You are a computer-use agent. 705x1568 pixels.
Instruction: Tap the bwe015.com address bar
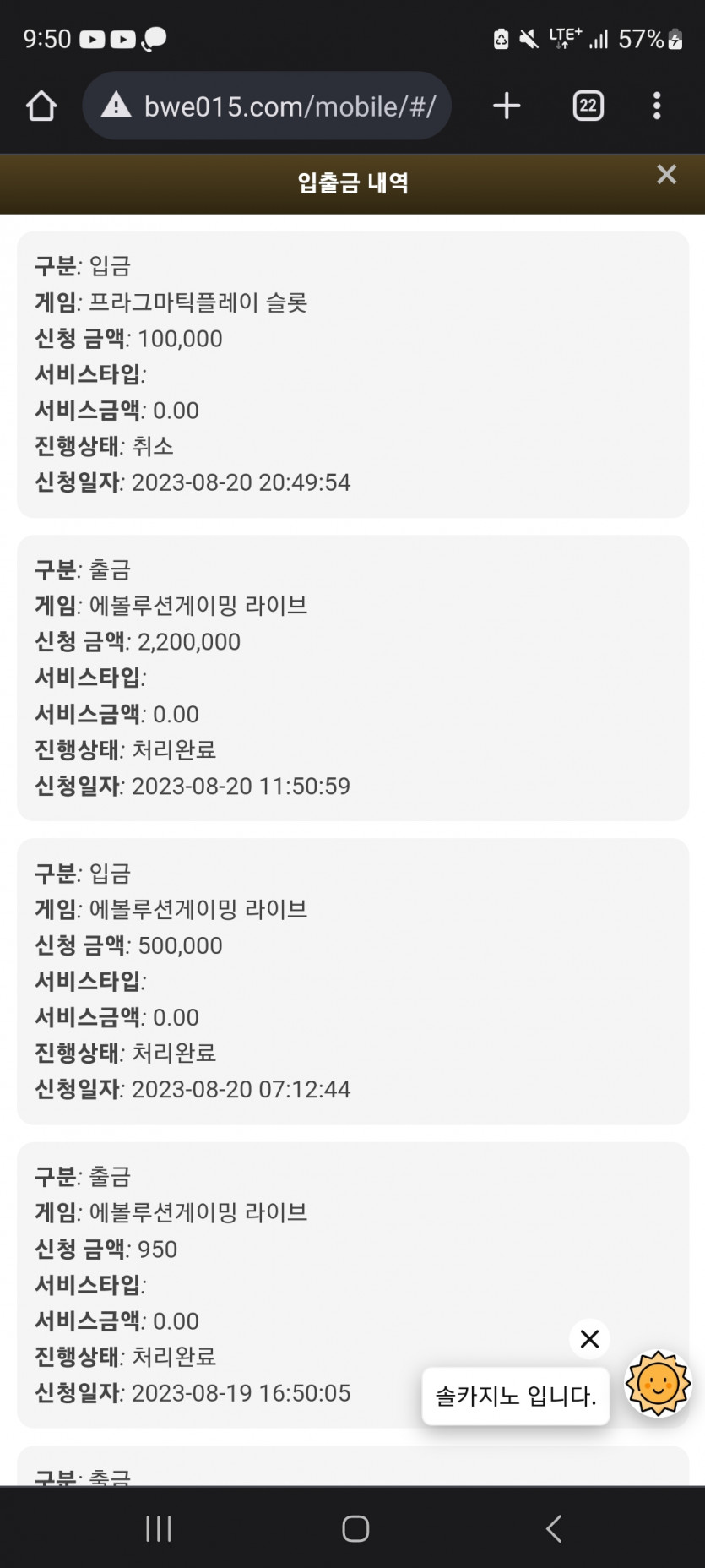[267, 106]
